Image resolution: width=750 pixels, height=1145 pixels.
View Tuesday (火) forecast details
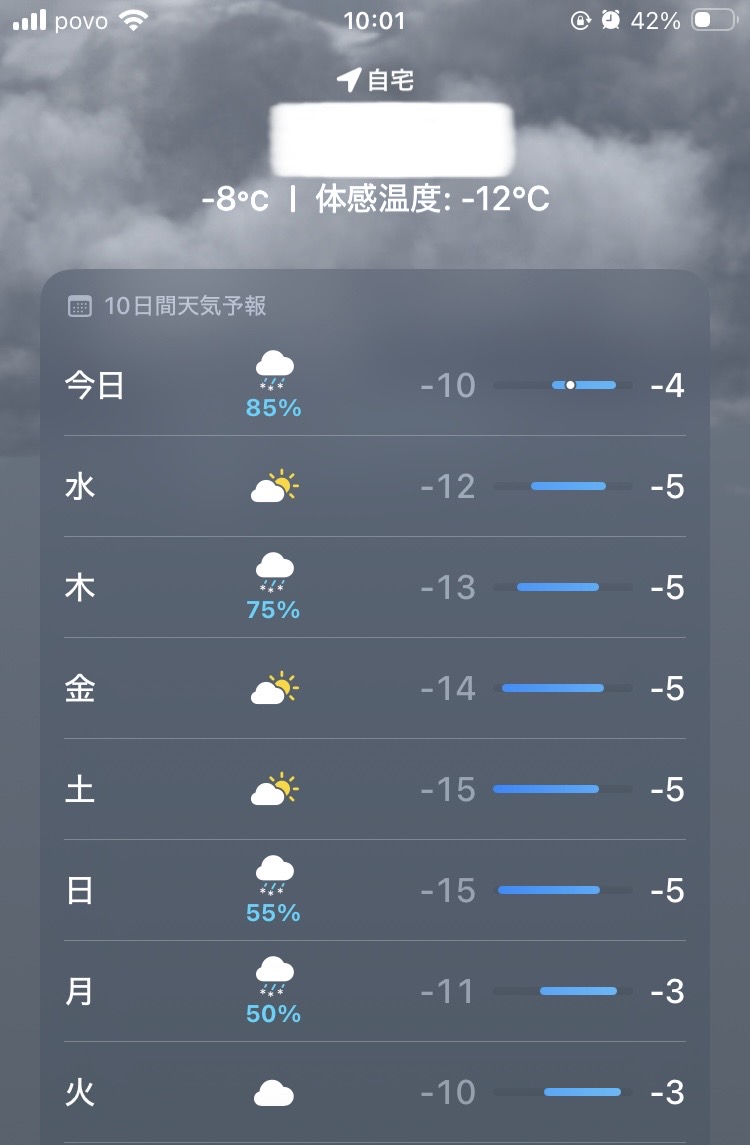click(374, 1093)
